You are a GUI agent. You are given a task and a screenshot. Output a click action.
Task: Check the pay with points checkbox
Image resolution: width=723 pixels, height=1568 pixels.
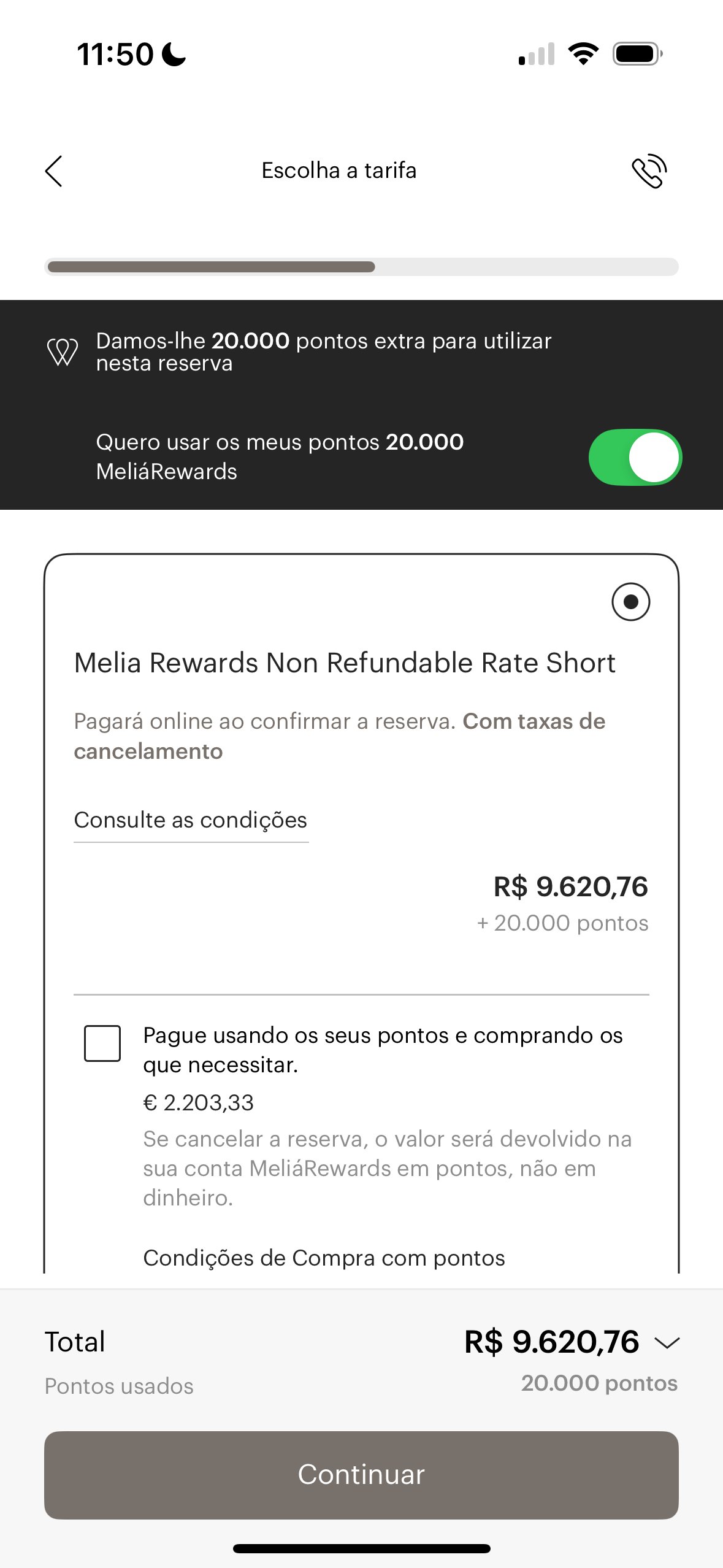pyautogui.click(x=102, y=1043)
